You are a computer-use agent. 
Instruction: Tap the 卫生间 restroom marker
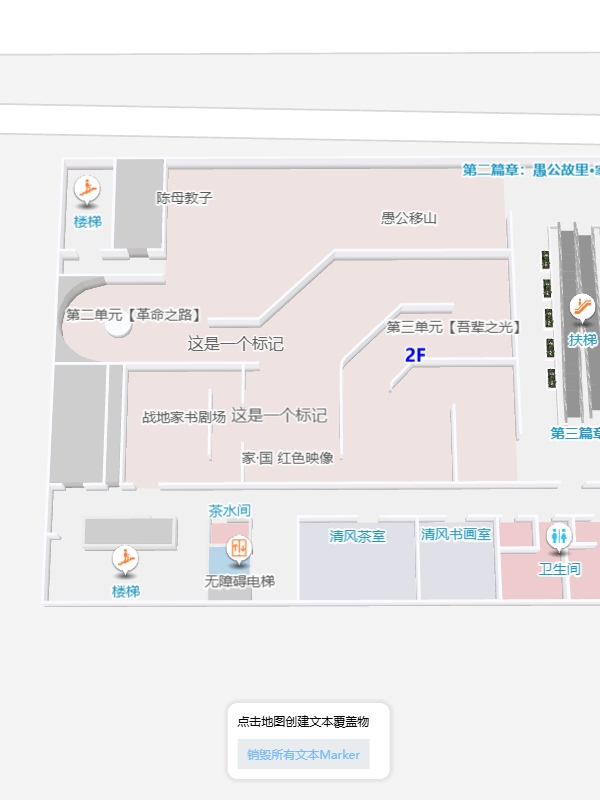pyautogui.click(x=558, y=536)
